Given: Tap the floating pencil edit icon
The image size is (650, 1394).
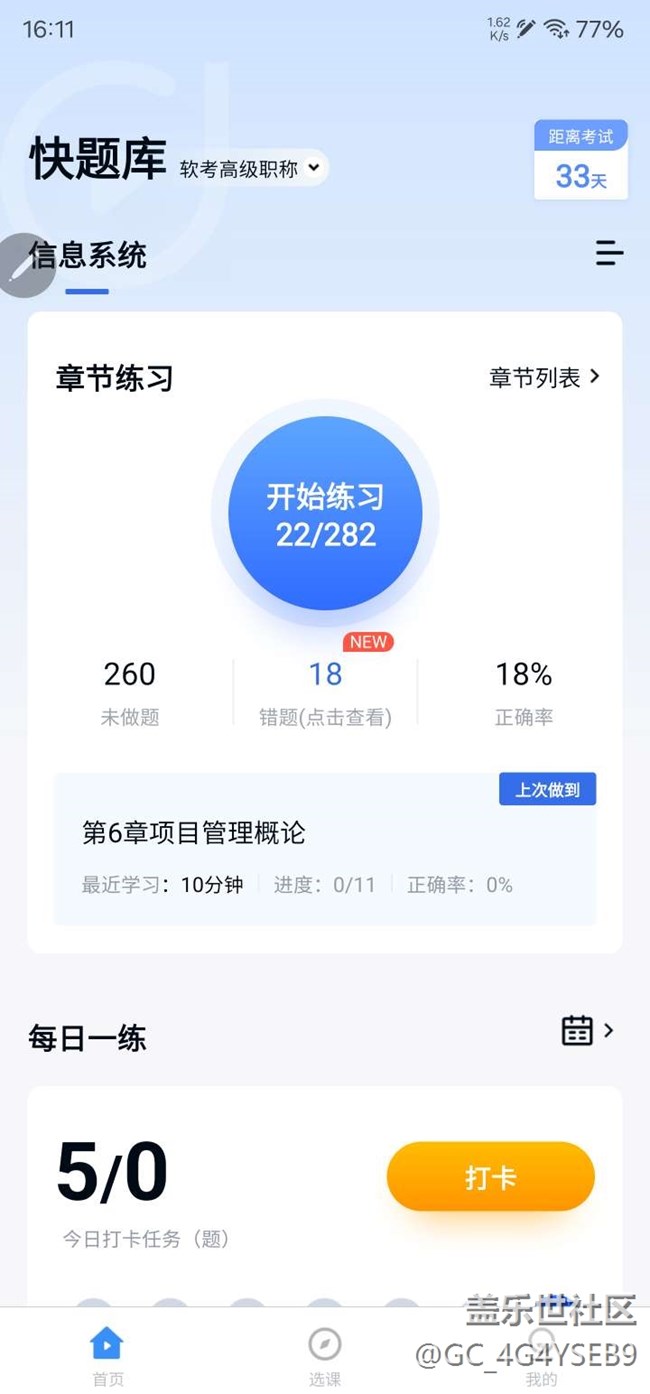Looking at the screenshot, I should (x=23, y=266).
